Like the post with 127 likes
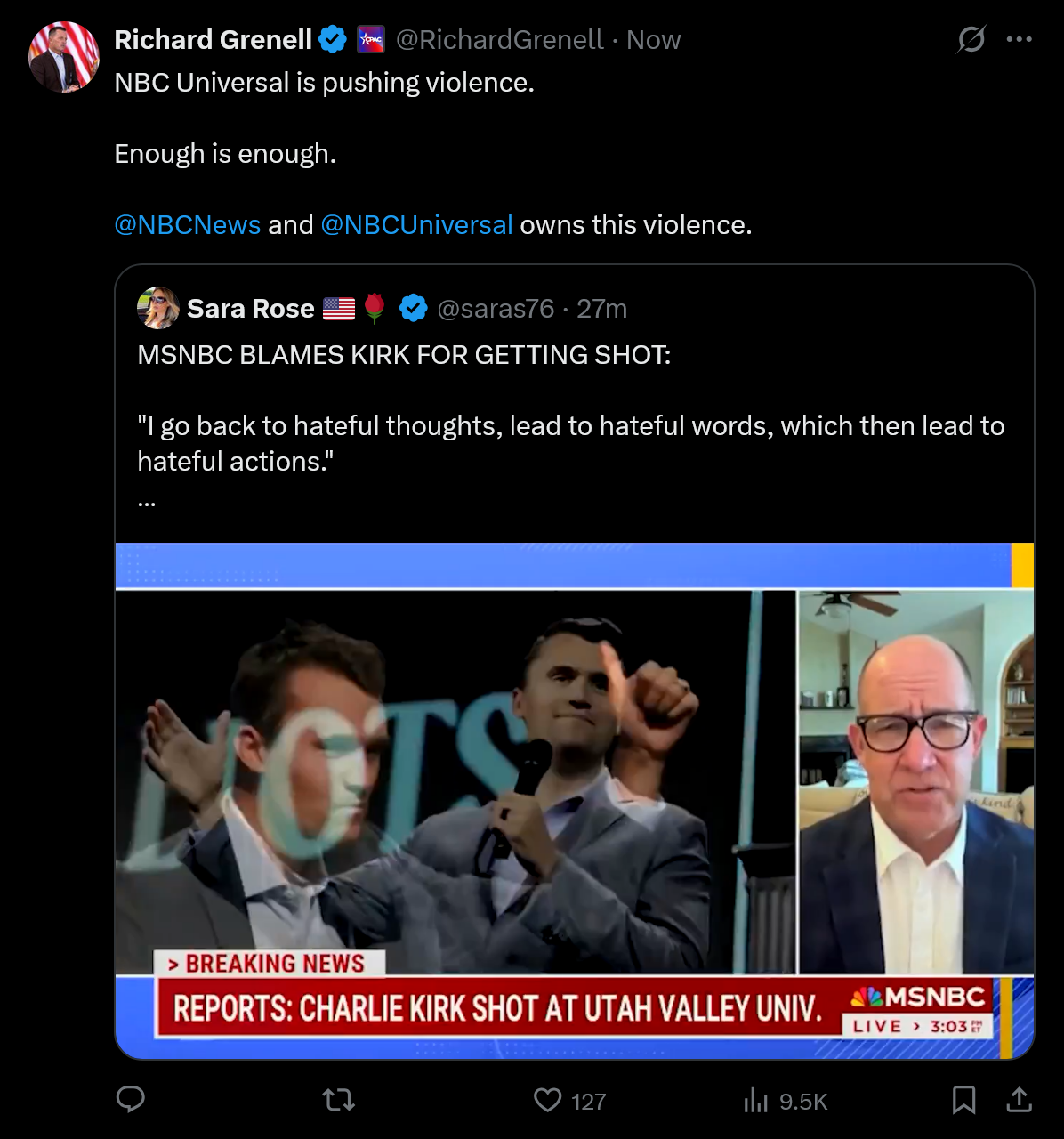 [548, 1101]
